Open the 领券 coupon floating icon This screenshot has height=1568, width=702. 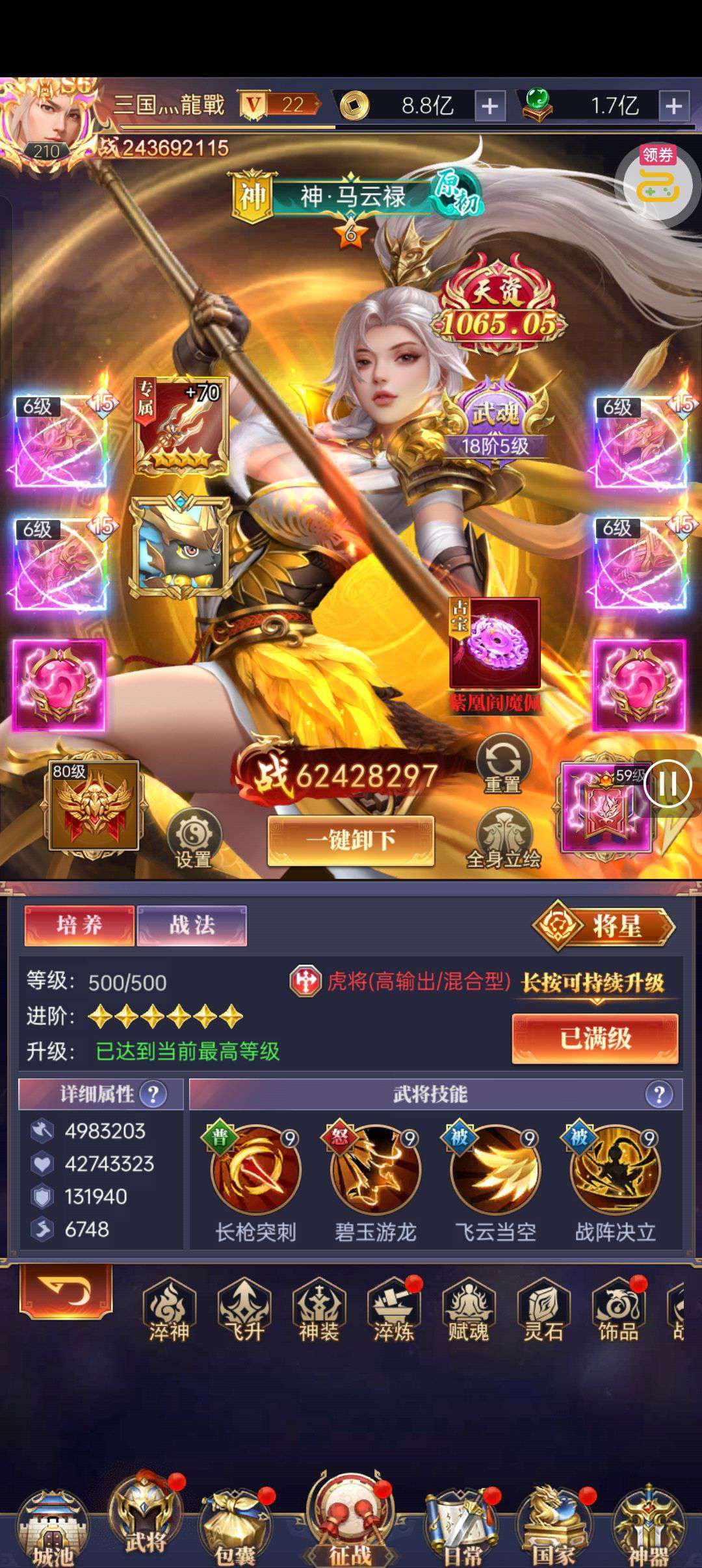pos(657,184)
